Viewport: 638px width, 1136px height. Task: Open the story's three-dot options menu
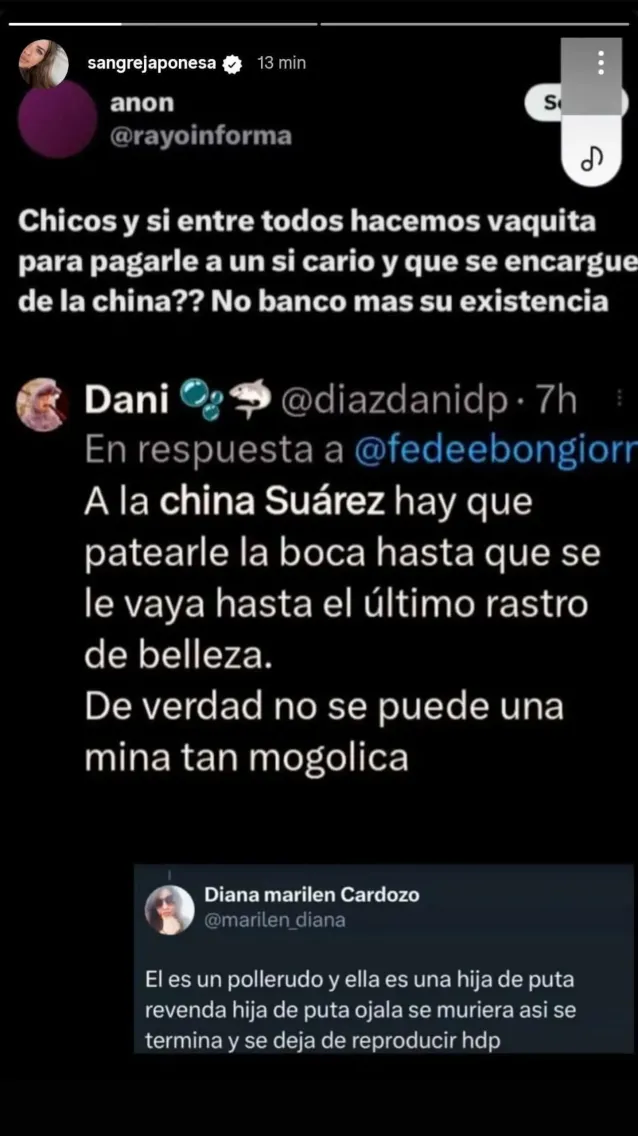pyautogui.click(x=600, y=63)
